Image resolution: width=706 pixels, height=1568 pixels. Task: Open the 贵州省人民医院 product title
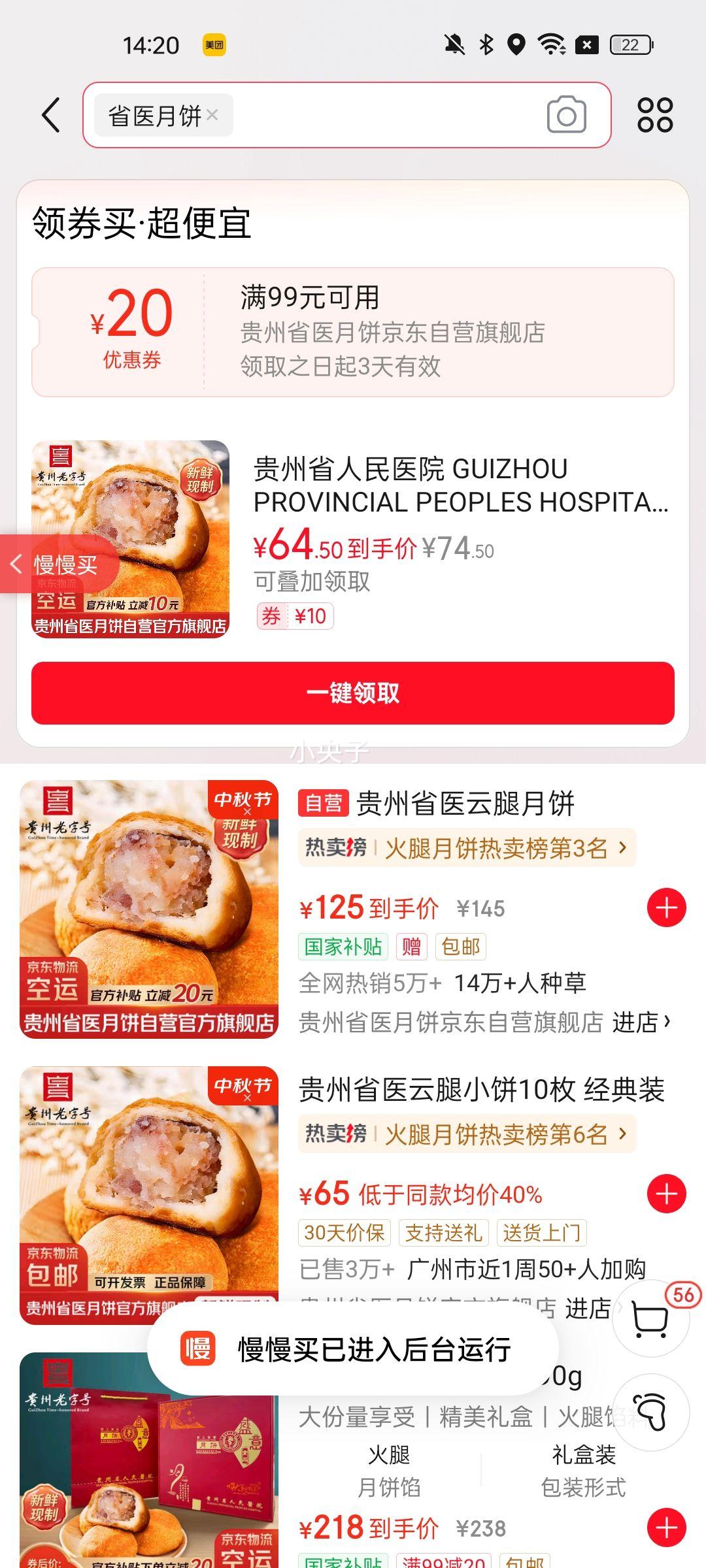click(458, 486)
